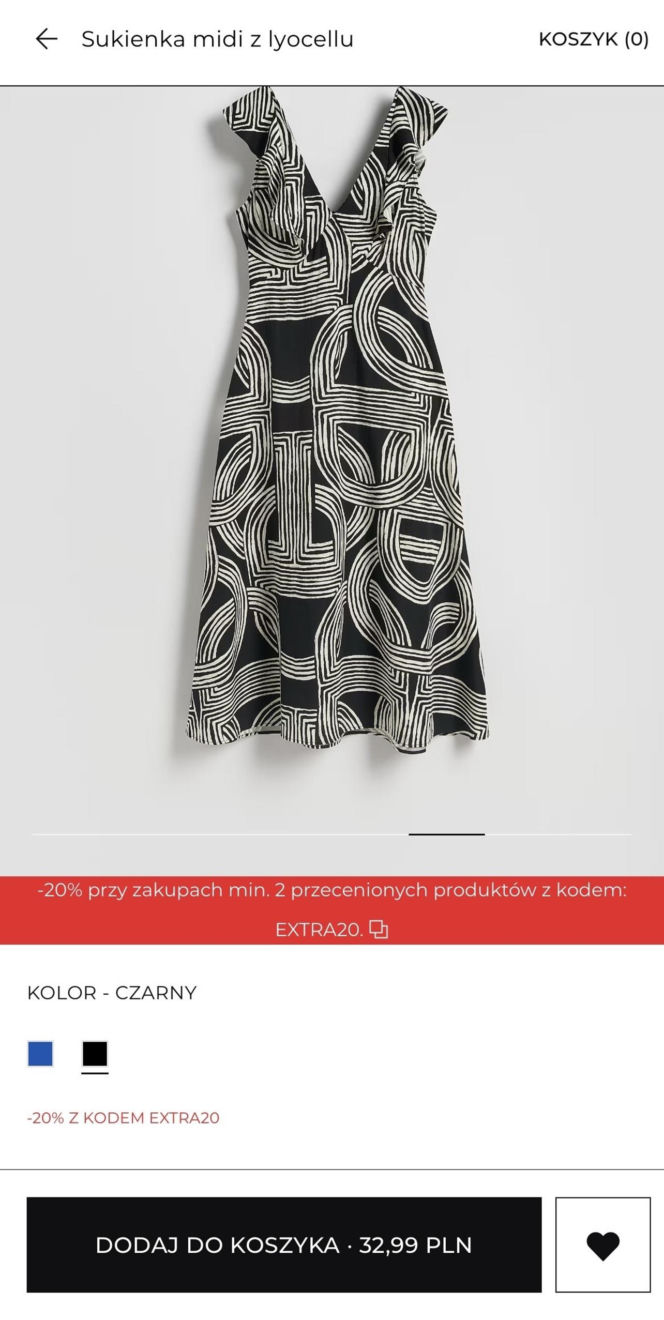The image size is (664, 1320).
Task: Add dress to favorites with heart
Action: [602, 1245]
